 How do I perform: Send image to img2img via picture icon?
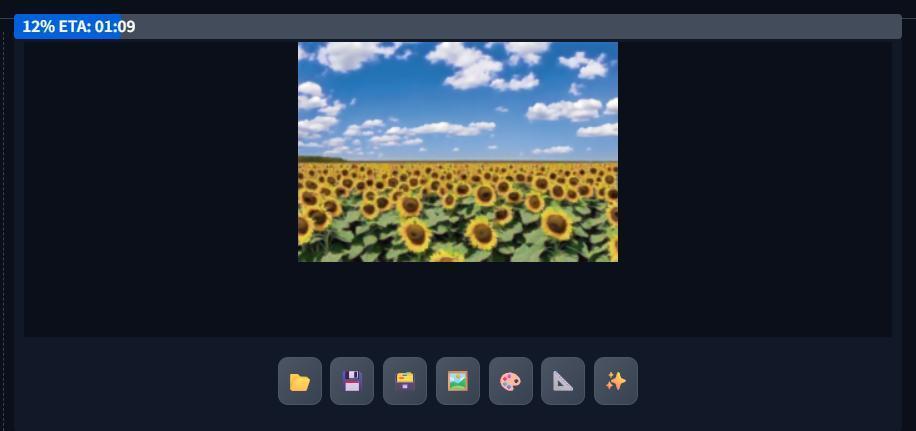click(x=458, y=381)
